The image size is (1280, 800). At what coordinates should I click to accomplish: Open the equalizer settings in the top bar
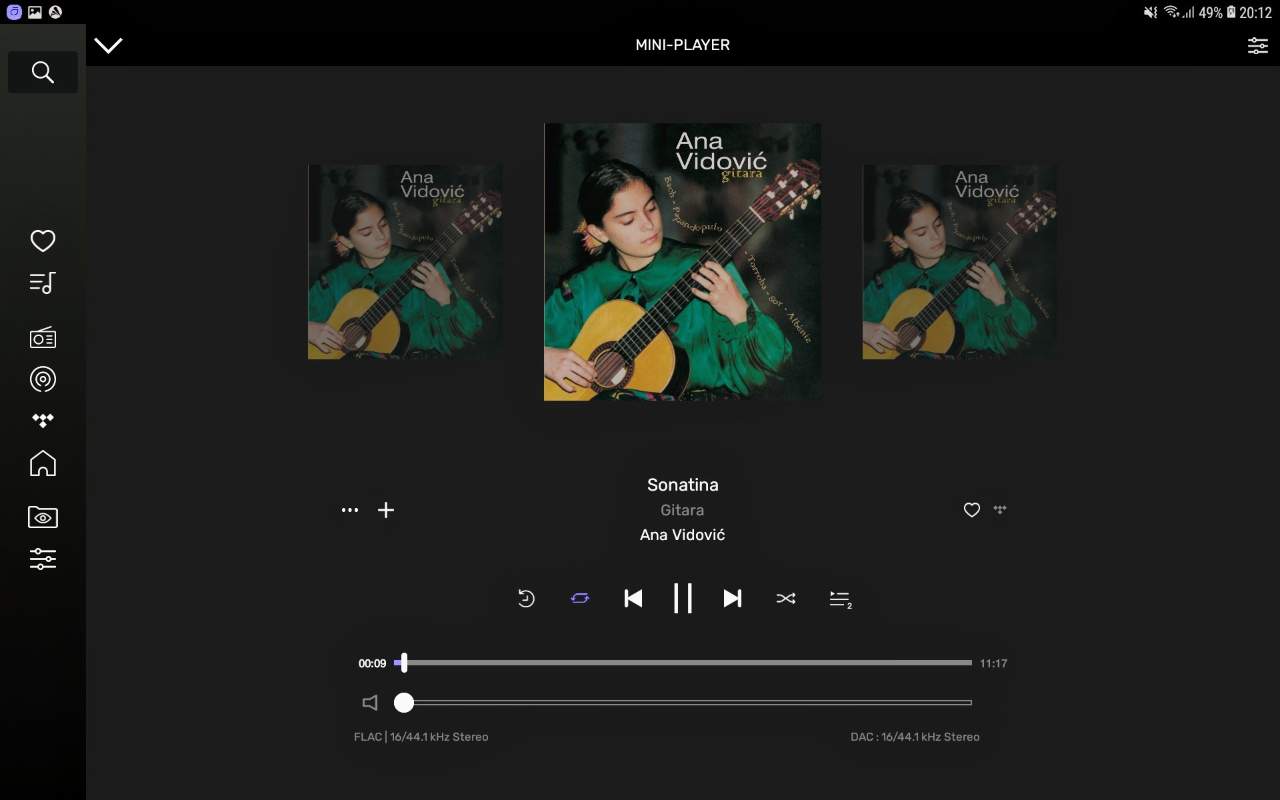pyautogui.click(x=1257, y=45)
